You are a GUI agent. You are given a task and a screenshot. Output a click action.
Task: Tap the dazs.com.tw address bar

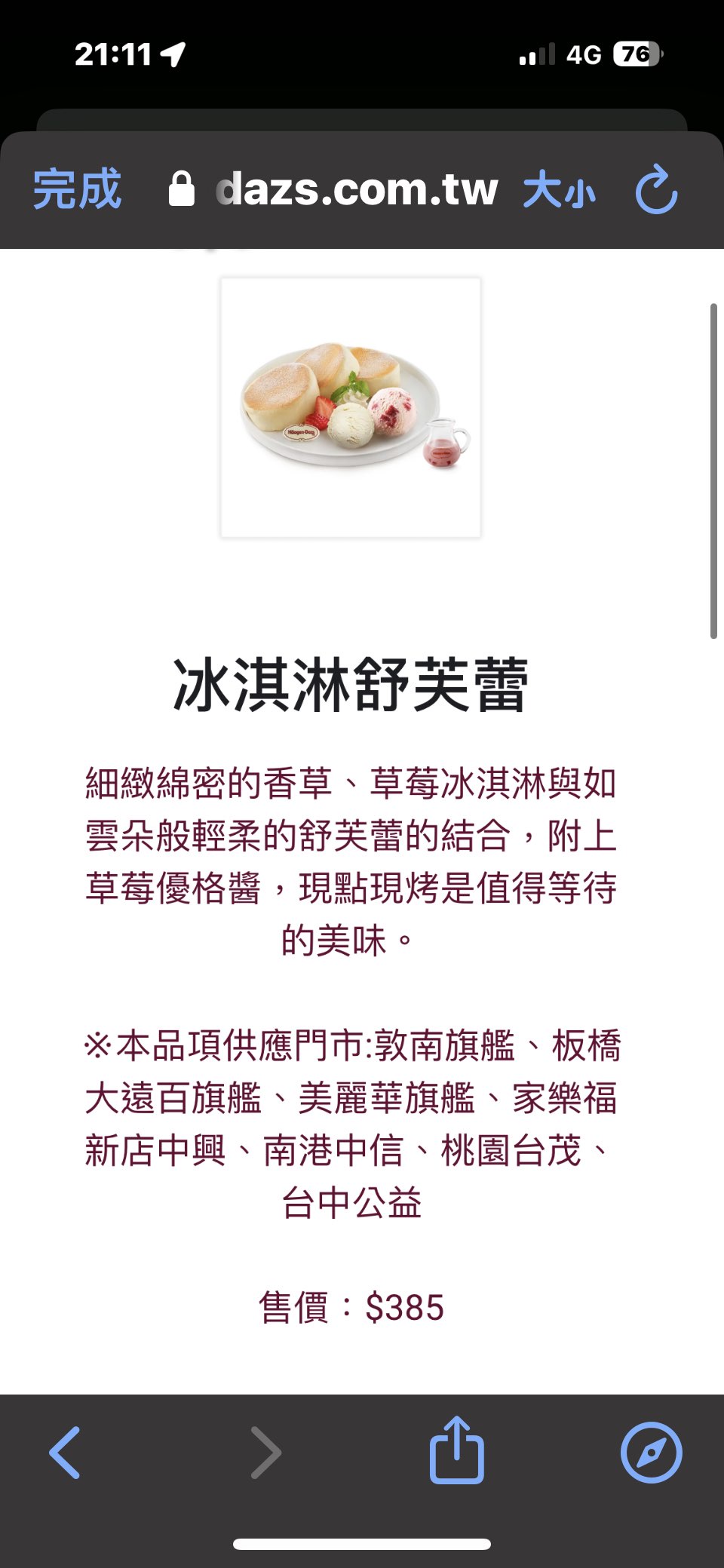tap(355, 189)
